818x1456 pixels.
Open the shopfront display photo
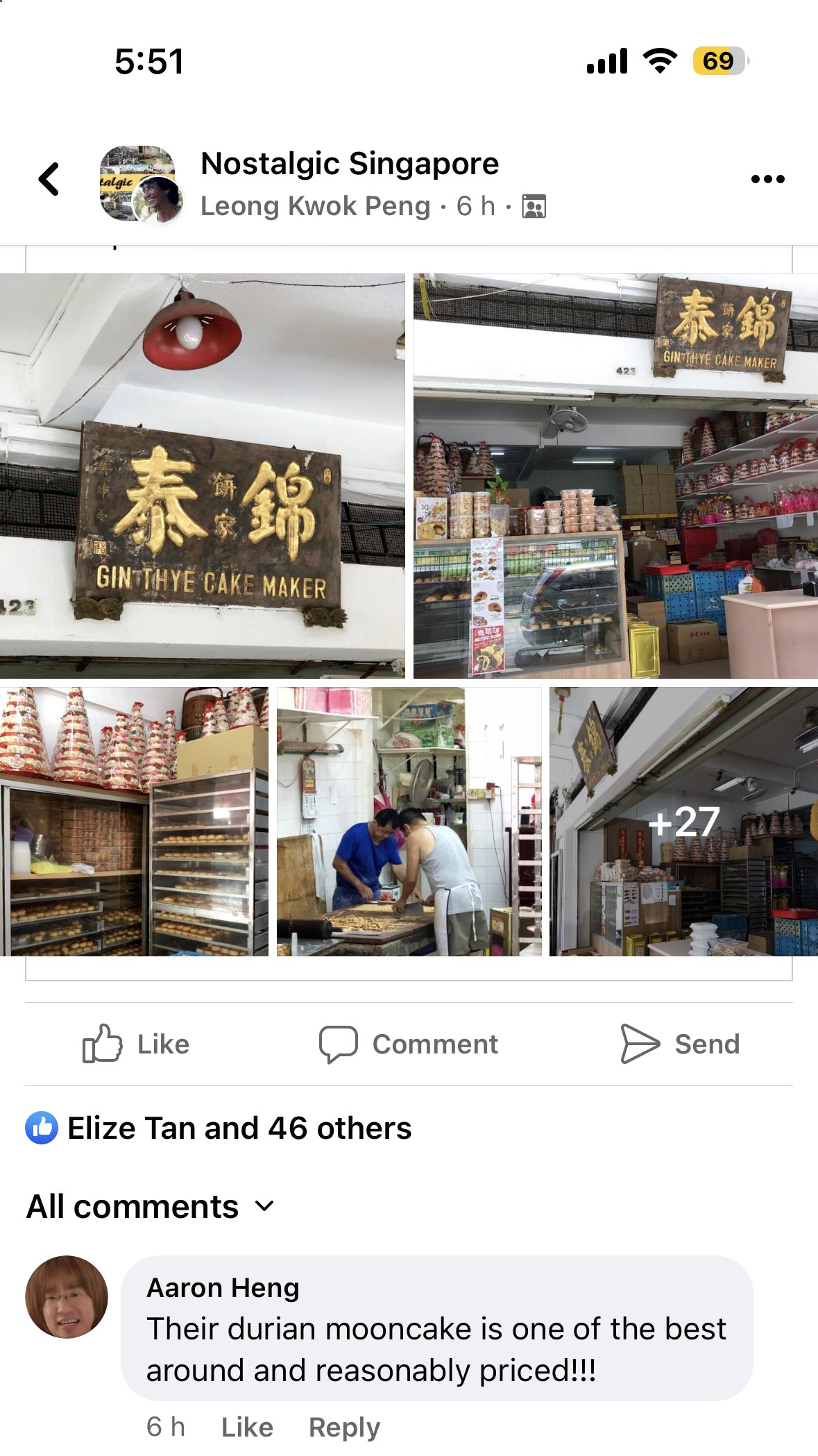615,475
